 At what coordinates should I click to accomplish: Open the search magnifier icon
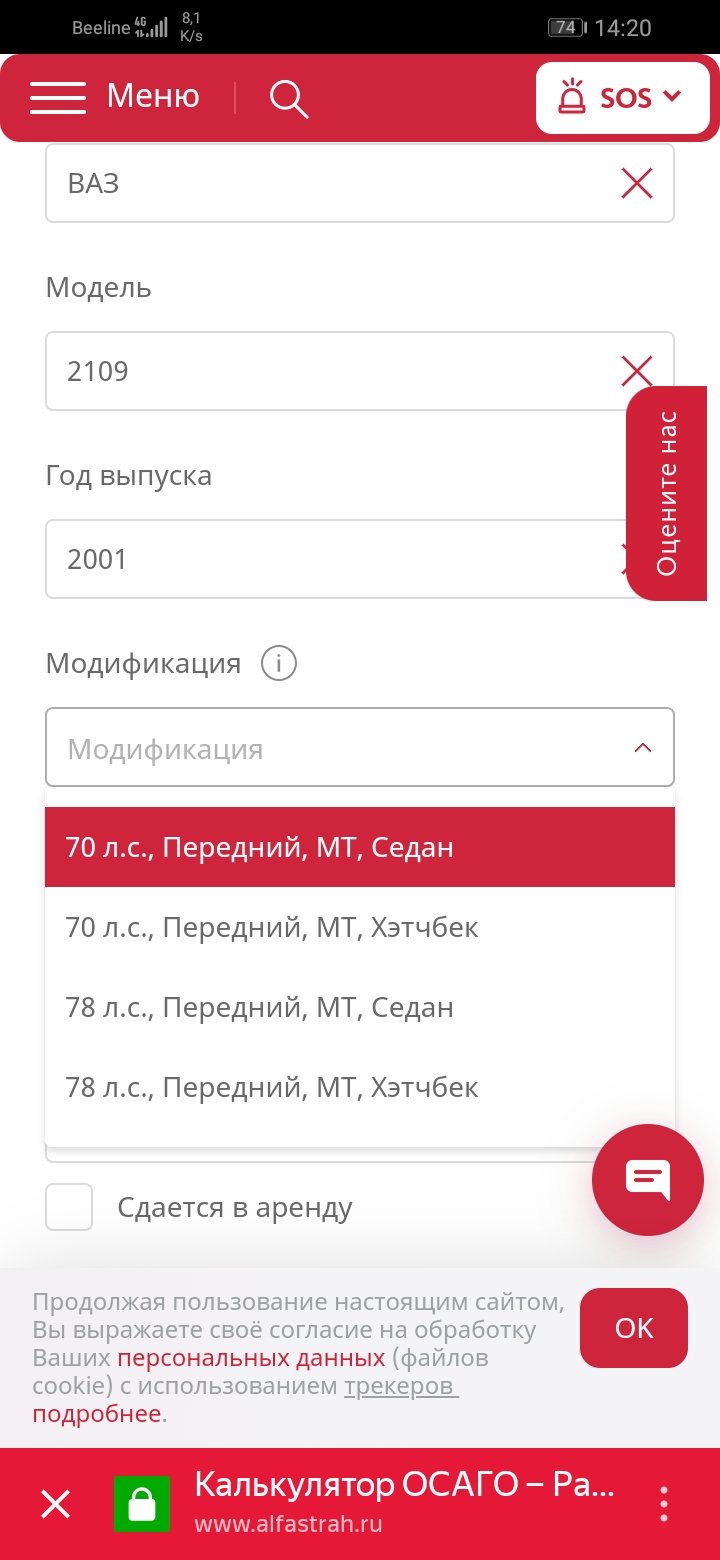pyautogui.click(x=289, y=98)
